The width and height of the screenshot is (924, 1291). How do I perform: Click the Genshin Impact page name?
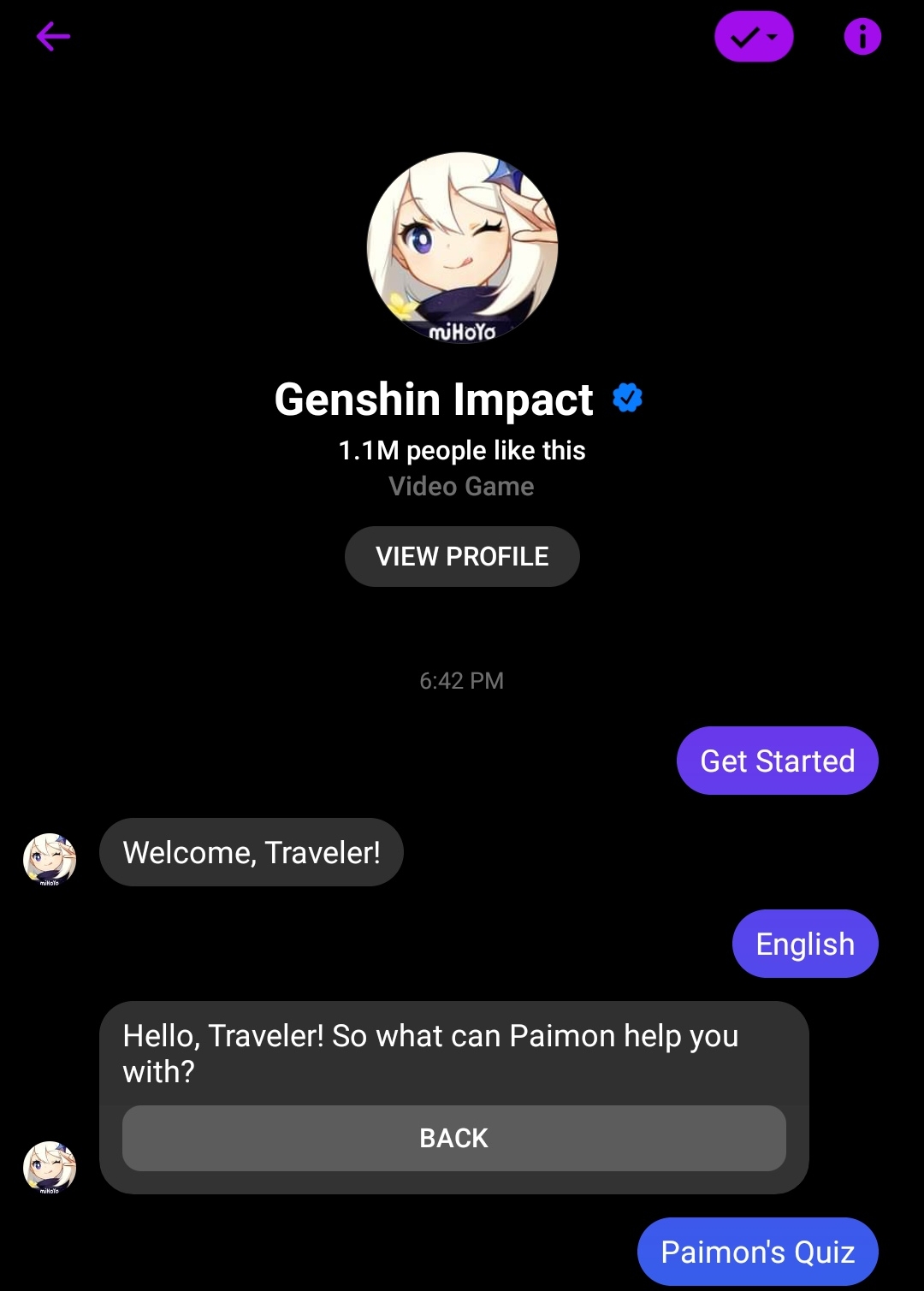click(x=434, y=399)
